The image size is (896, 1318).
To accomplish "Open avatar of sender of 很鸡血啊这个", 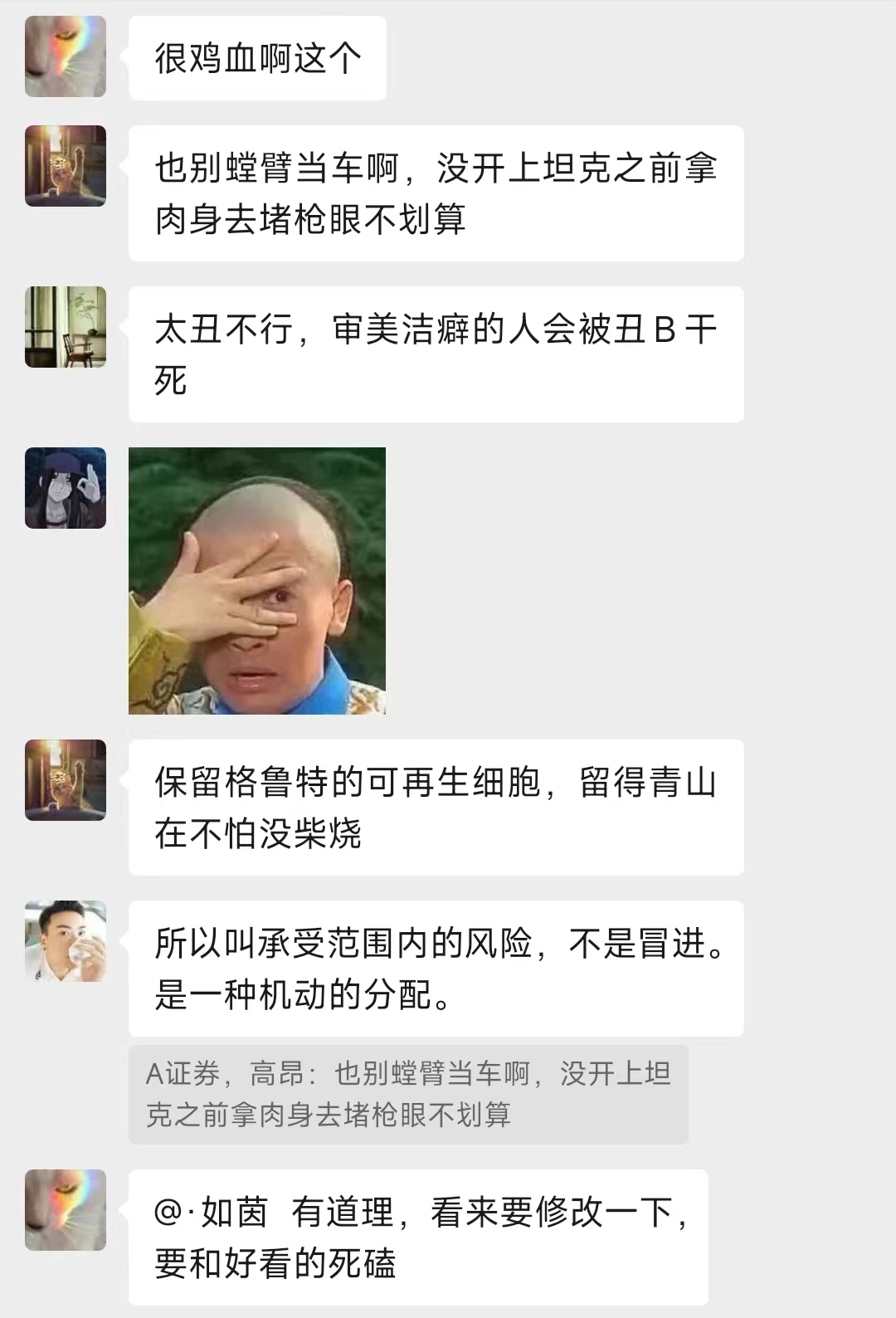I will [66, 56].
